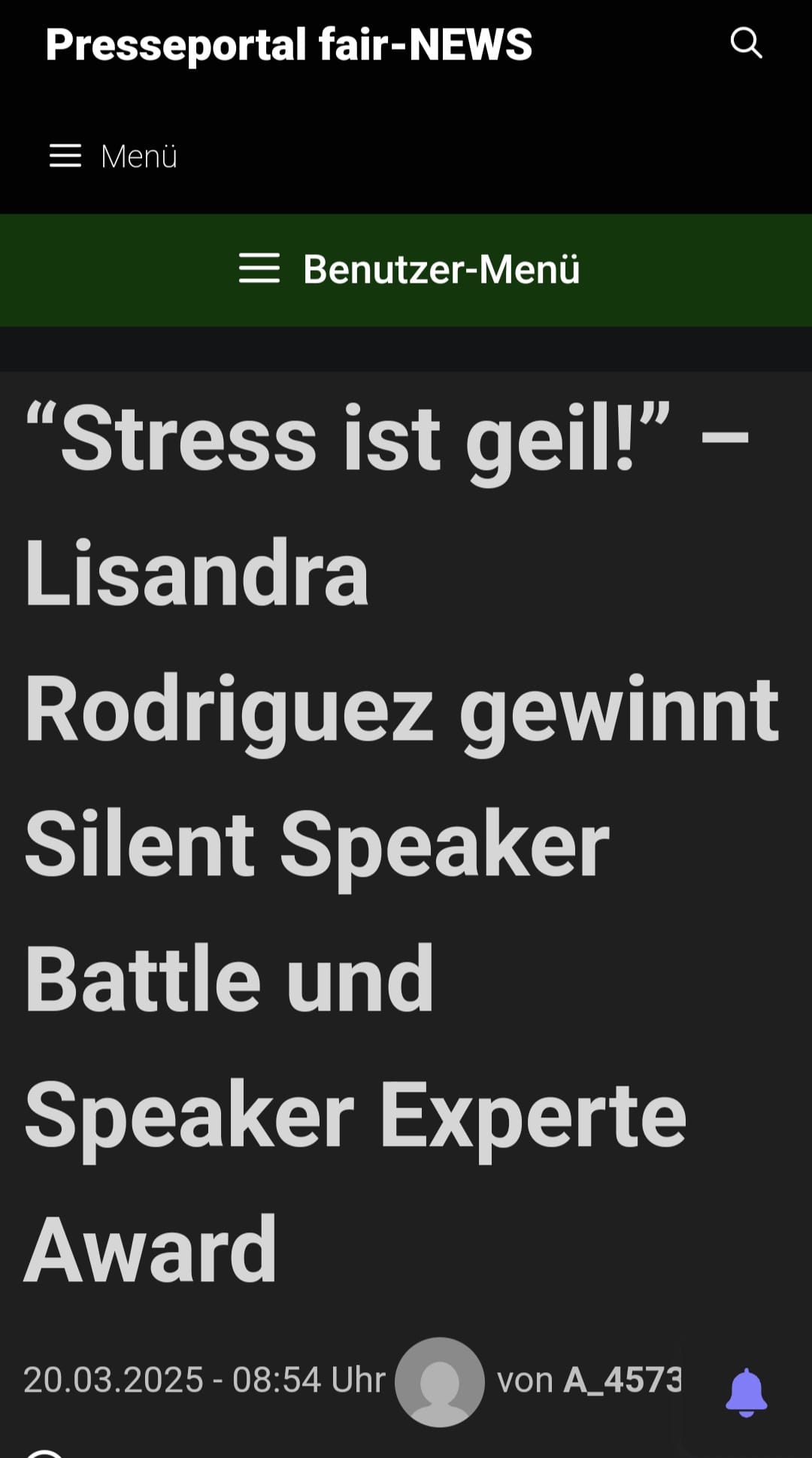
Task: Tap the purple notifications bell
Action: [746, 1393]
